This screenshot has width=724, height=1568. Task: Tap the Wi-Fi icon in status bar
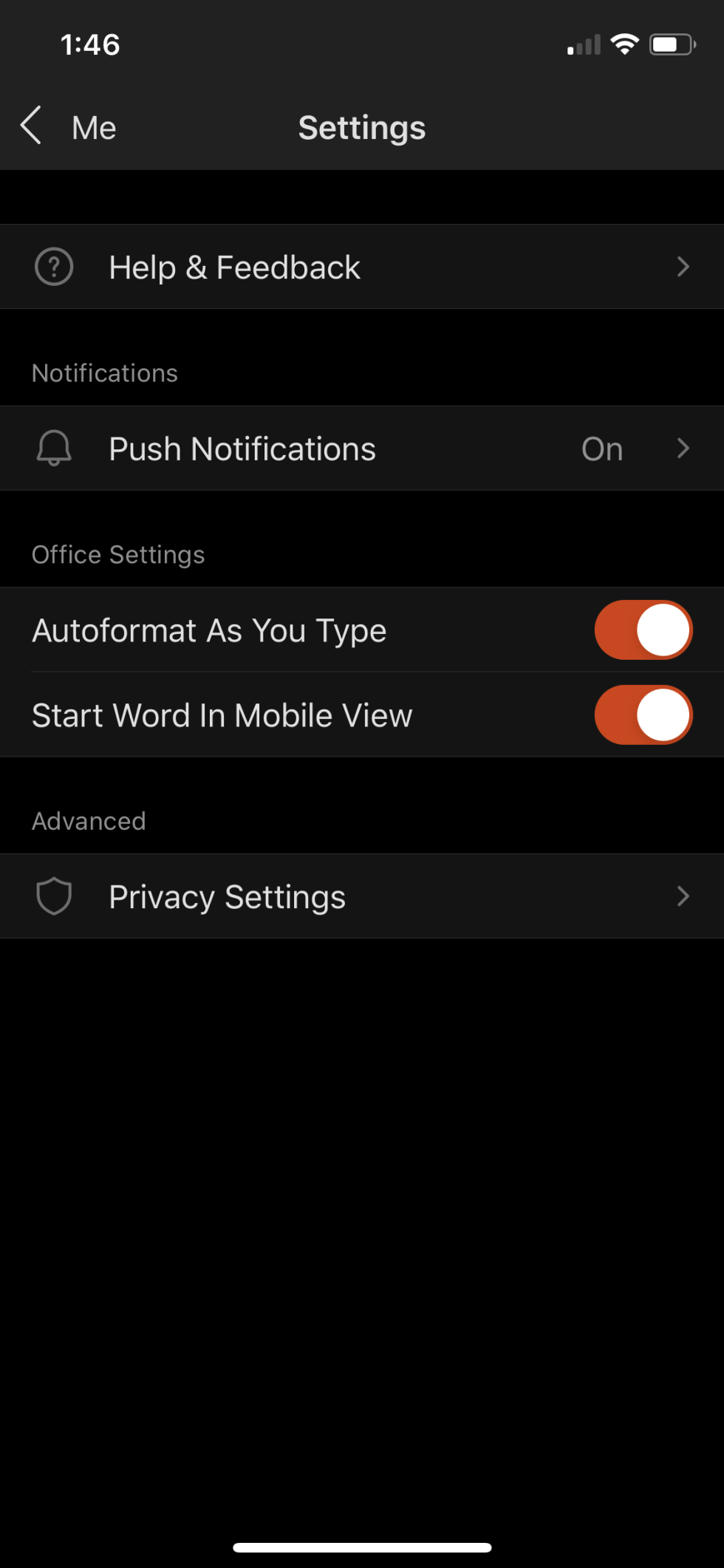tap(624, 44)
